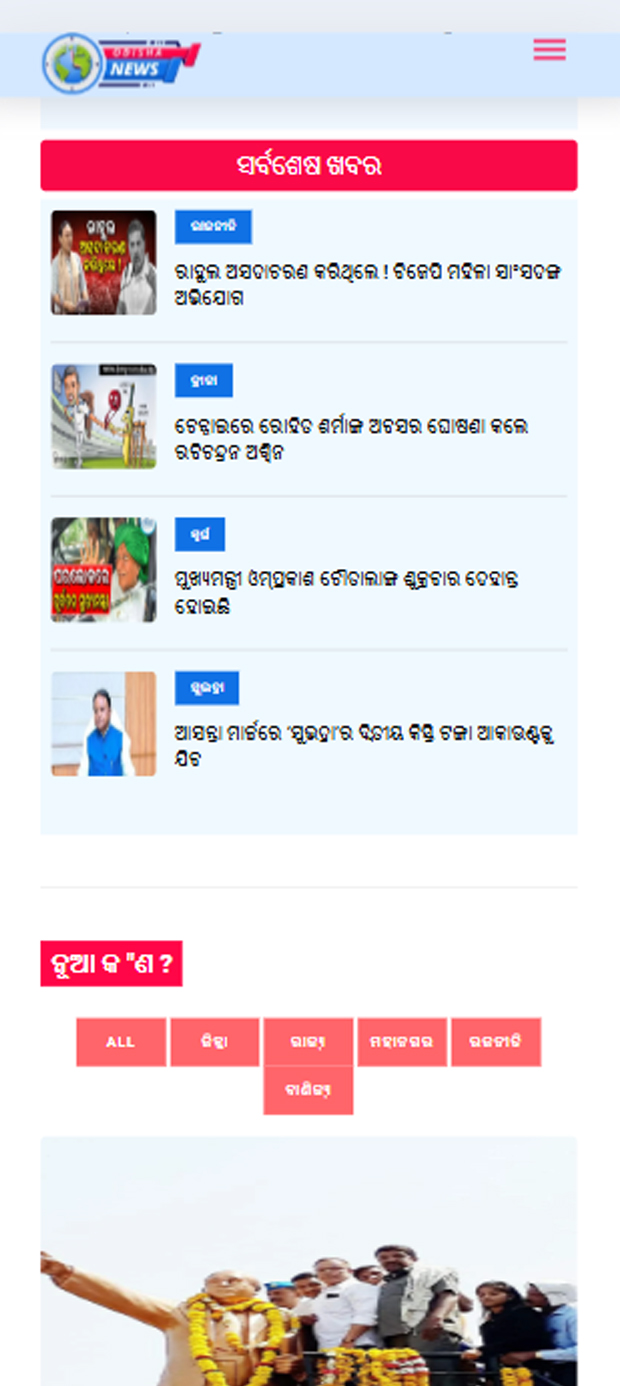The image size is (620, 1386).
Task: Open the Subhadra second installment article
Action: click(364, 746)
